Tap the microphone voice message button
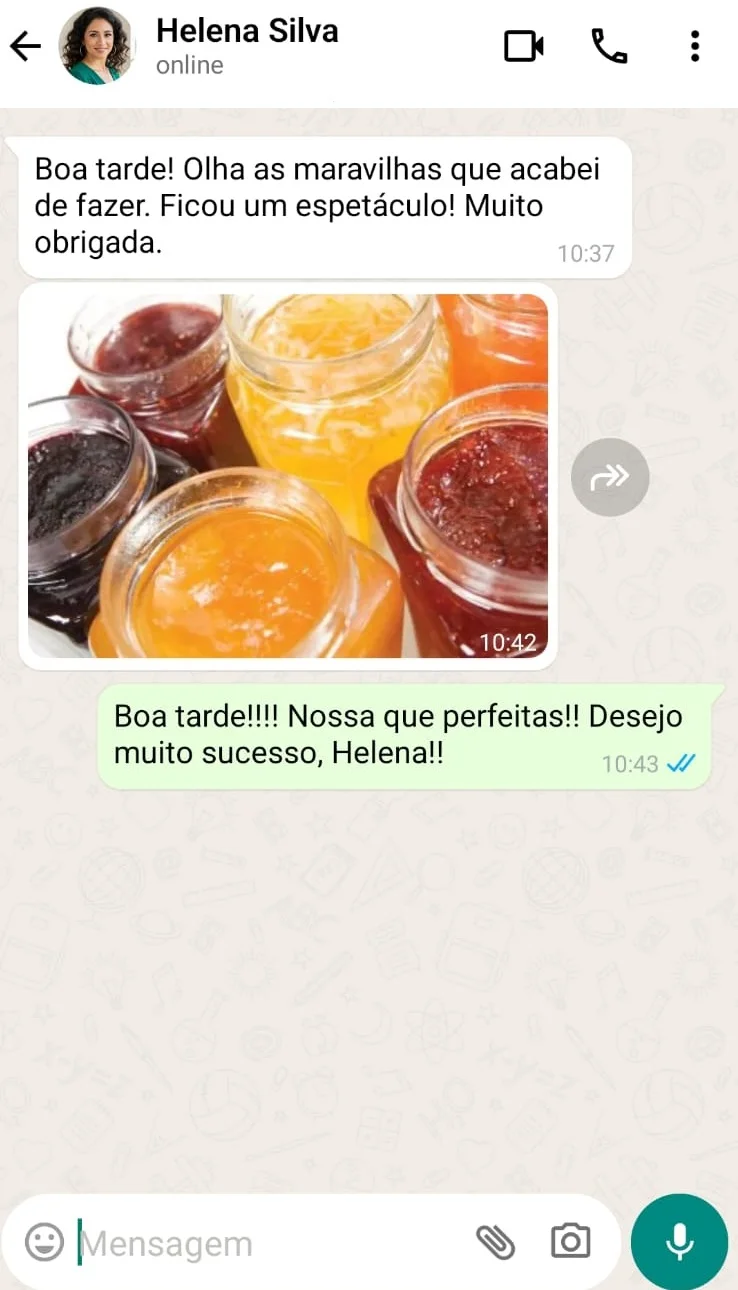The width and height of the screenshot is (738, 1290). tap(680, 1242)
